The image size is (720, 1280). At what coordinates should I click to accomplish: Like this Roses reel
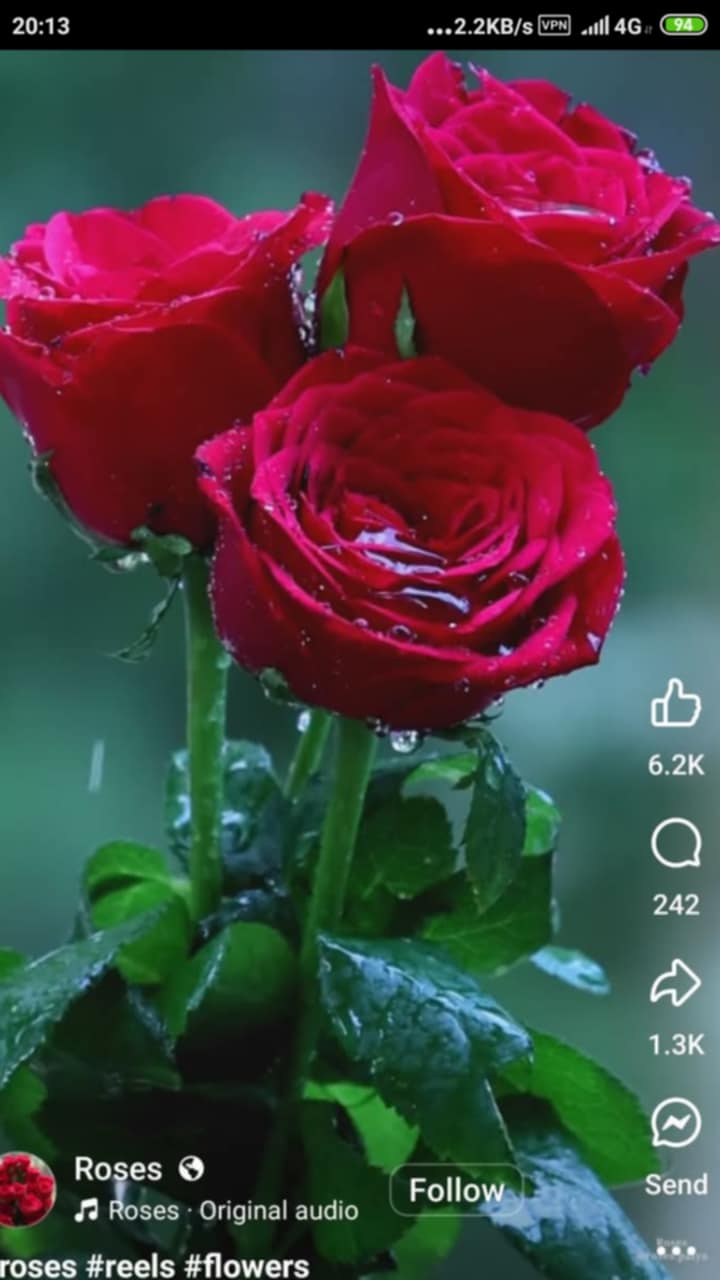tap(676, 703)
